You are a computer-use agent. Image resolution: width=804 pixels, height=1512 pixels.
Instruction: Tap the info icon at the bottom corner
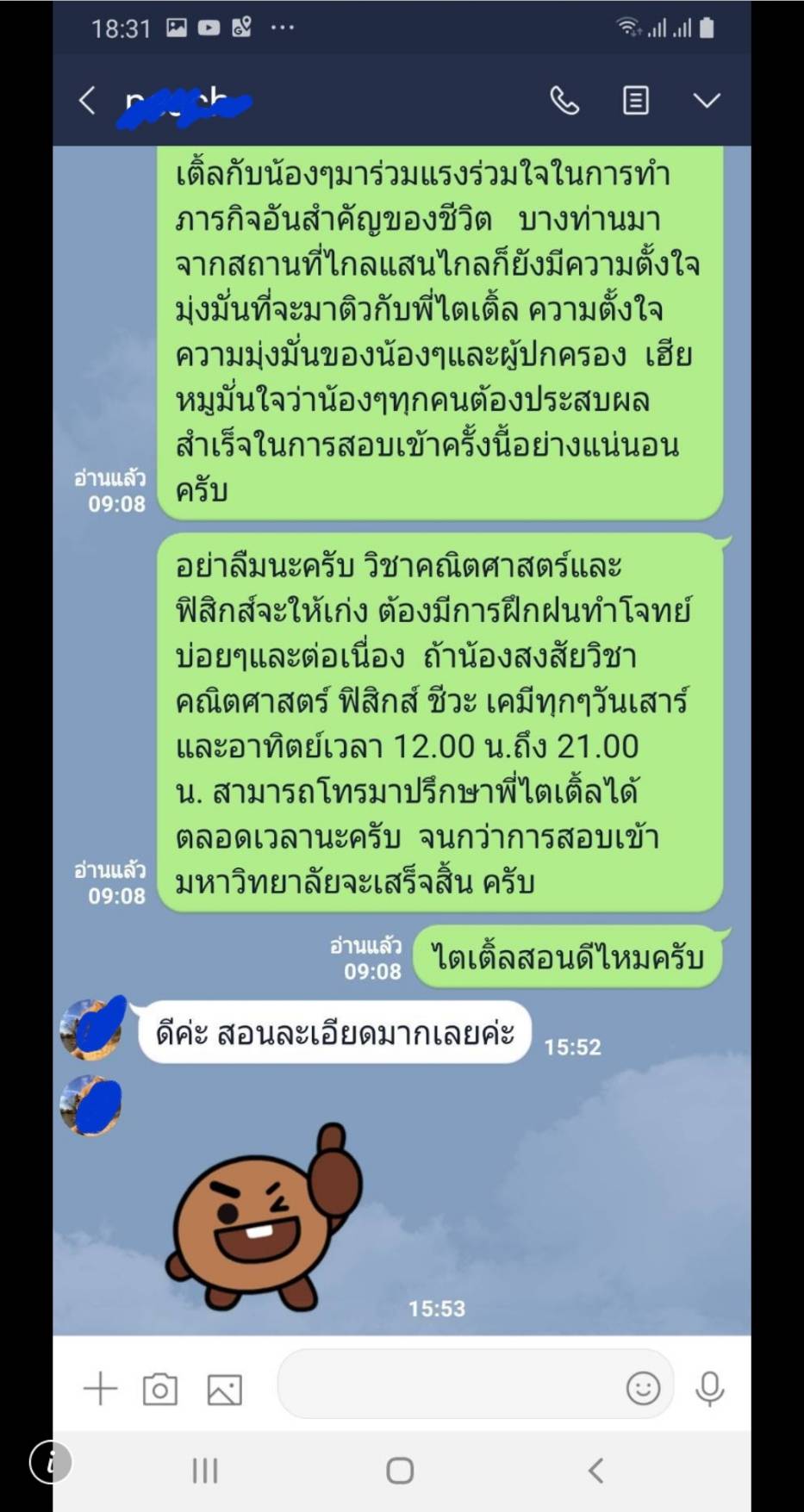tap(51, 1462)
